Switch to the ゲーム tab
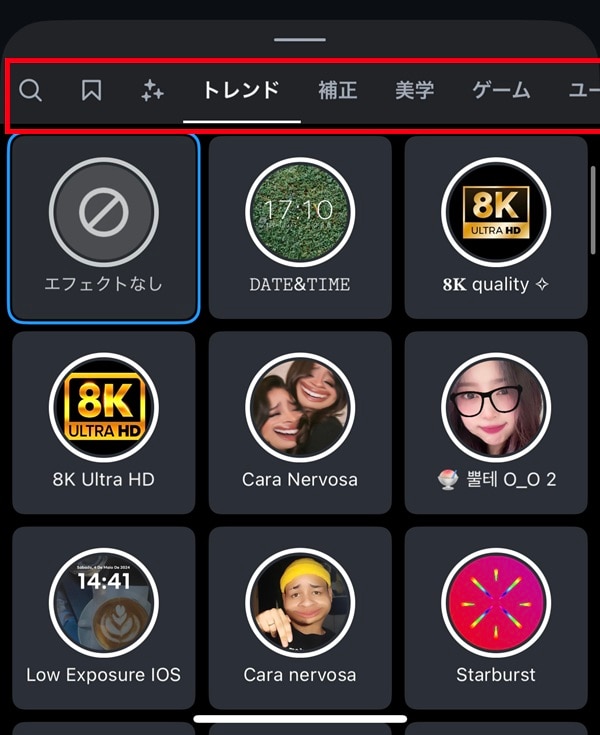The width and height of the screenshot is (600, 735). (x=501, y=91)
